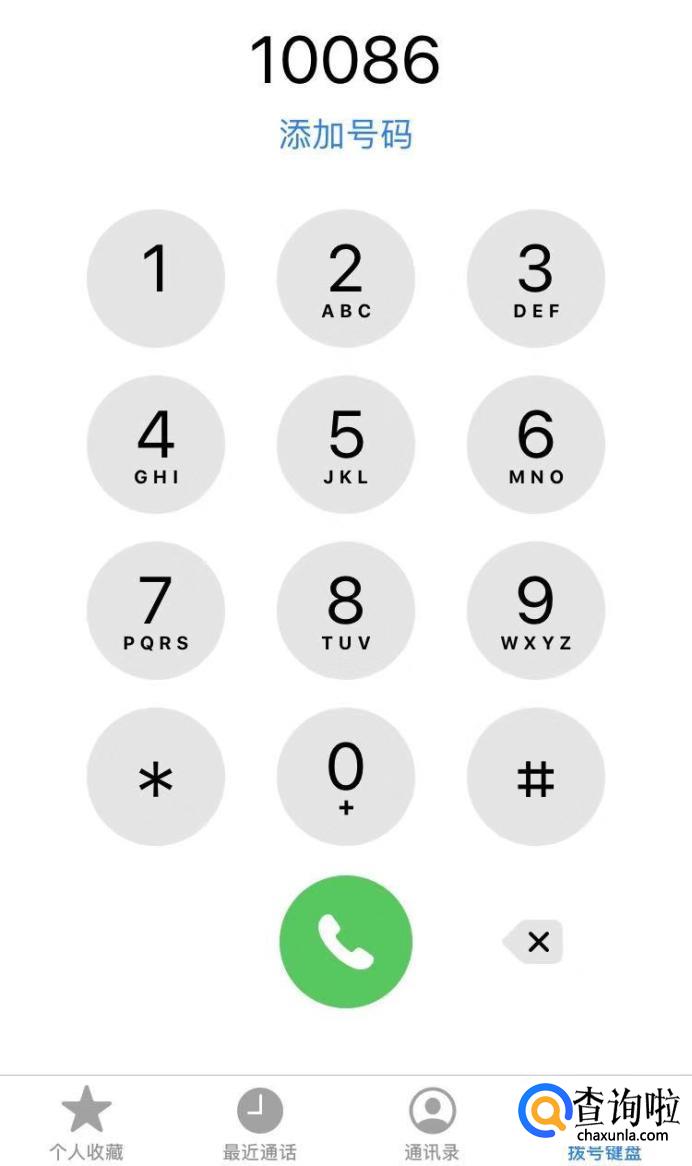Enter digit 2 ABC key
The width and height of the screenshot is (692, 1166).
click(x=346, y=278)
